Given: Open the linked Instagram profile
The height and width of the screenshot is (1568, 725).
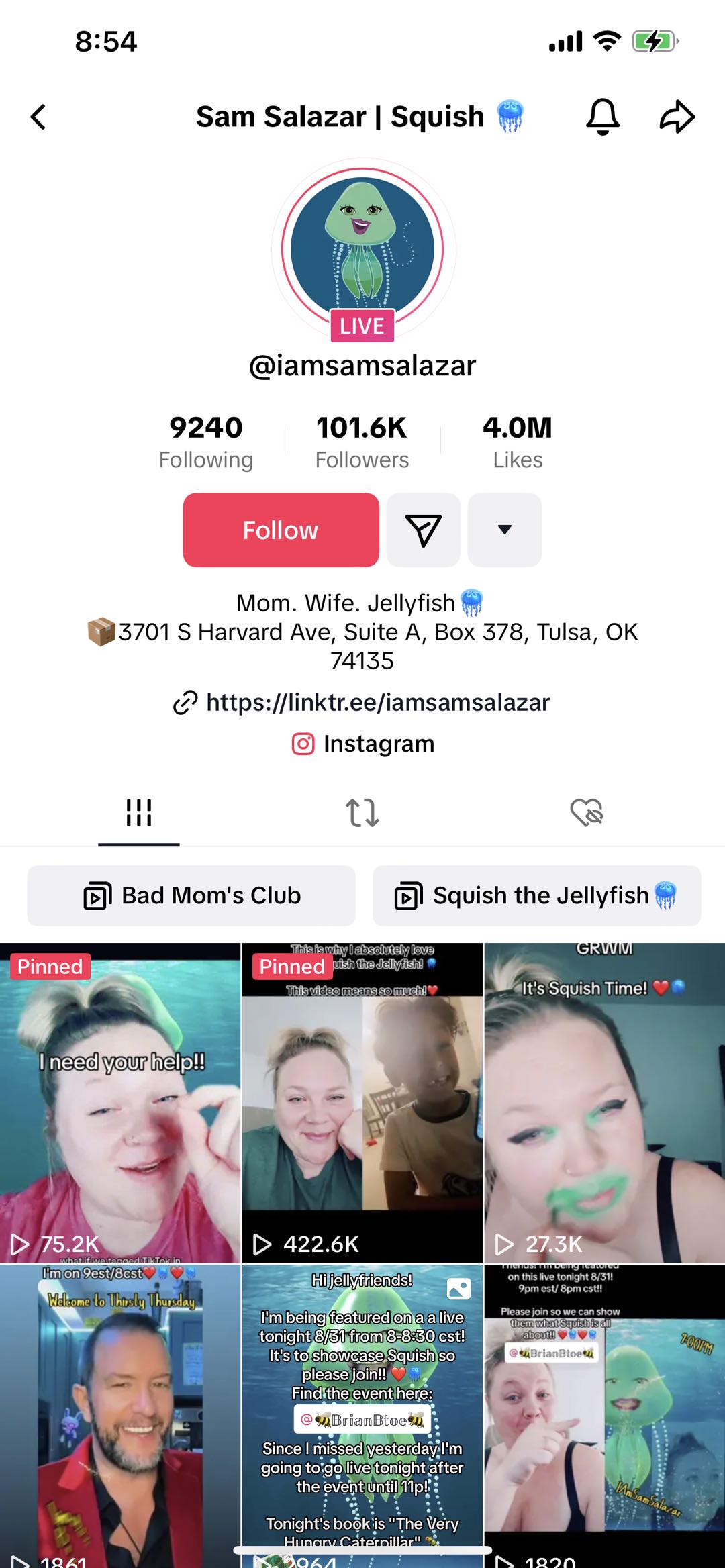Looking at the screenshot, I should (363, 744).
